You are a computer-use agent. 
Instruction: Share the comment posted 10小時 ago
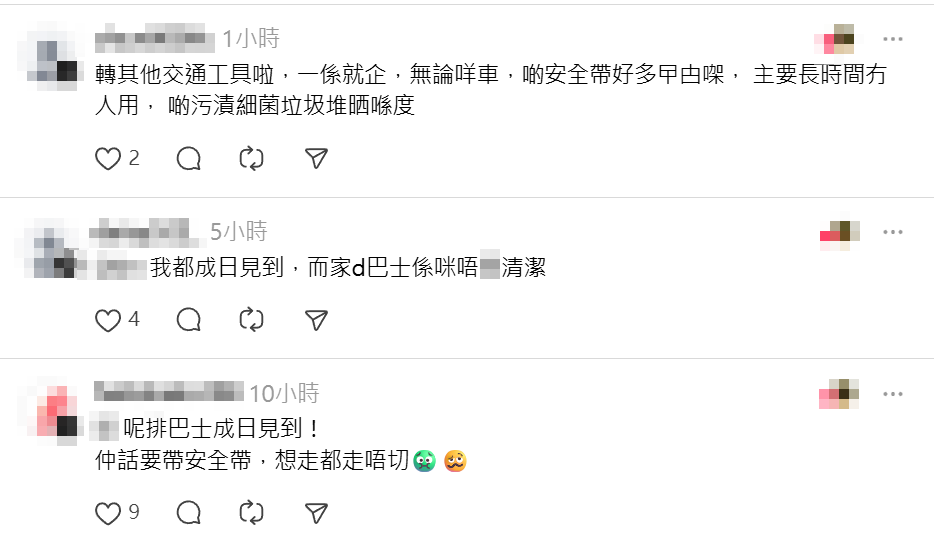pos(316,514)
